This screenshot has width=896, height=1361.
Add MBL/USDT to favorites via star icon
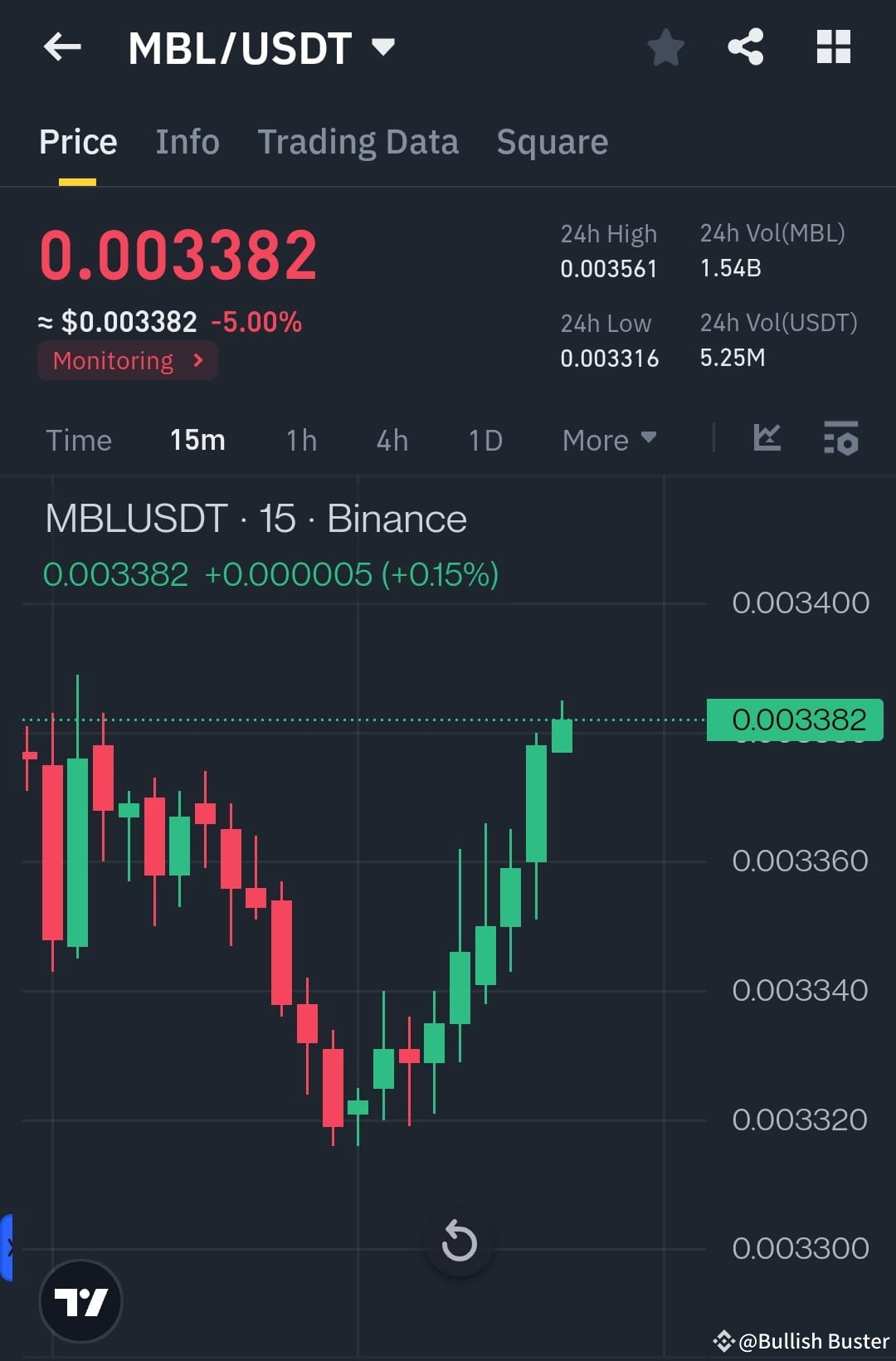[x=666, y=47]
